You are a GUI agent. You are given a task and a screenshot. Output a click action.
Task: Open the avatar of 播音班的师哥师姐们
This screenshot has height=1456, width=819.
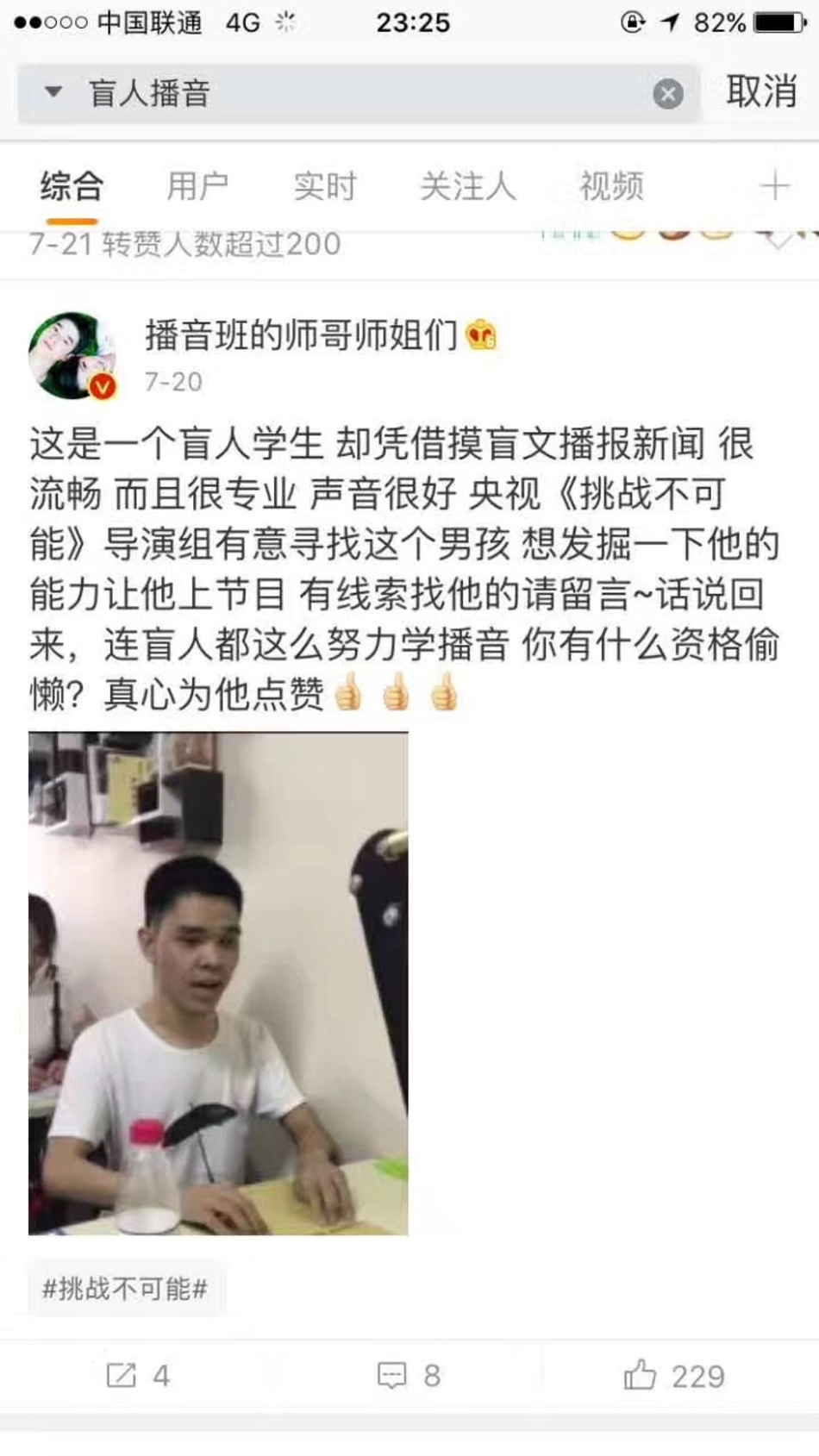(x=72, y=355)
